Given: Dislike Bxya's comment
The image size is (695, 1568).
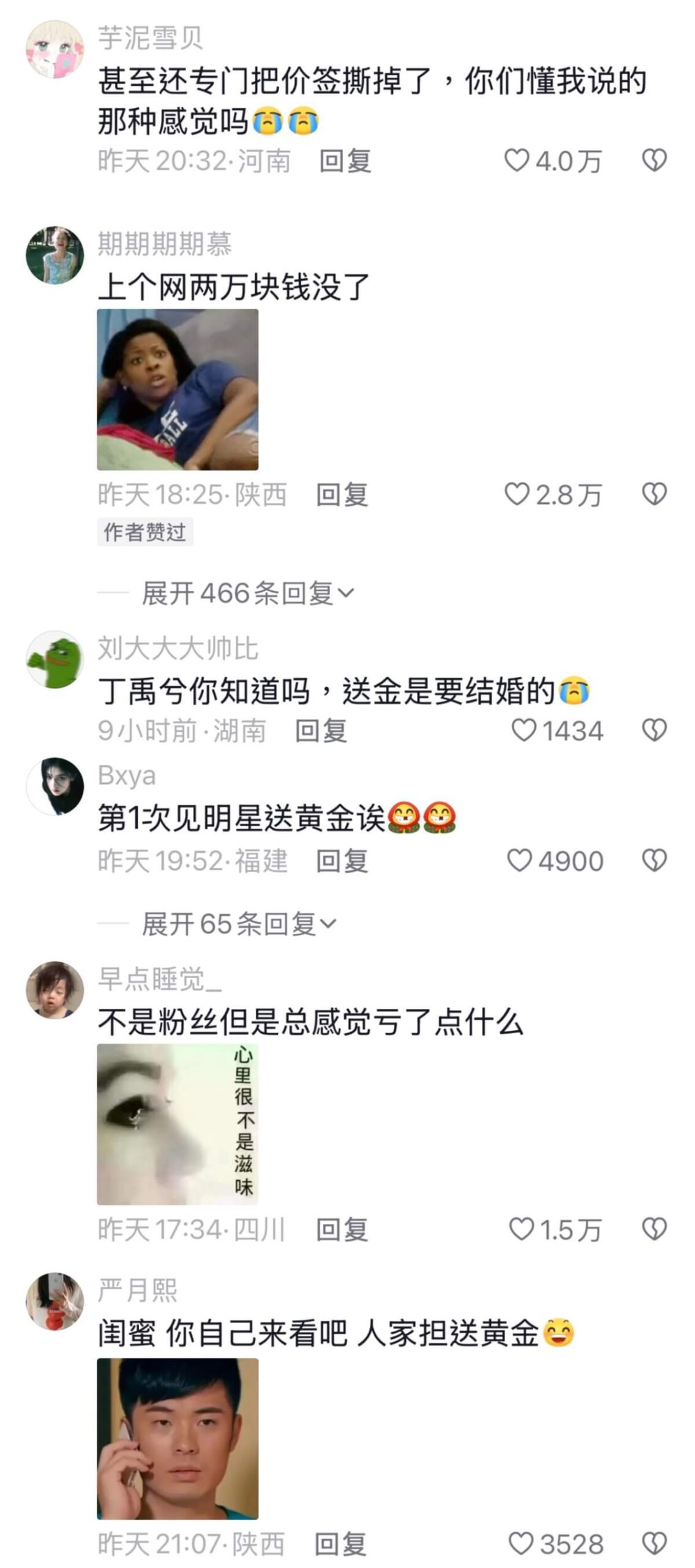Looking at the screenshot, I should click(654, 861).
